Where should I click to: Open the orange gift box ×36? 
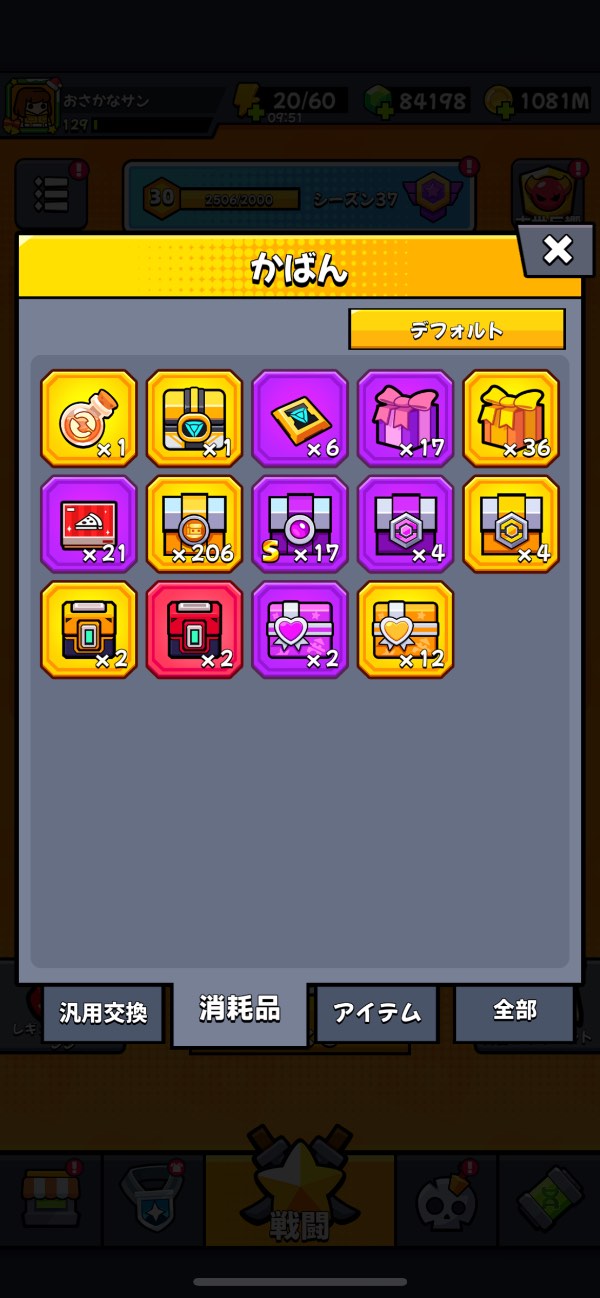tap(511, 418)
